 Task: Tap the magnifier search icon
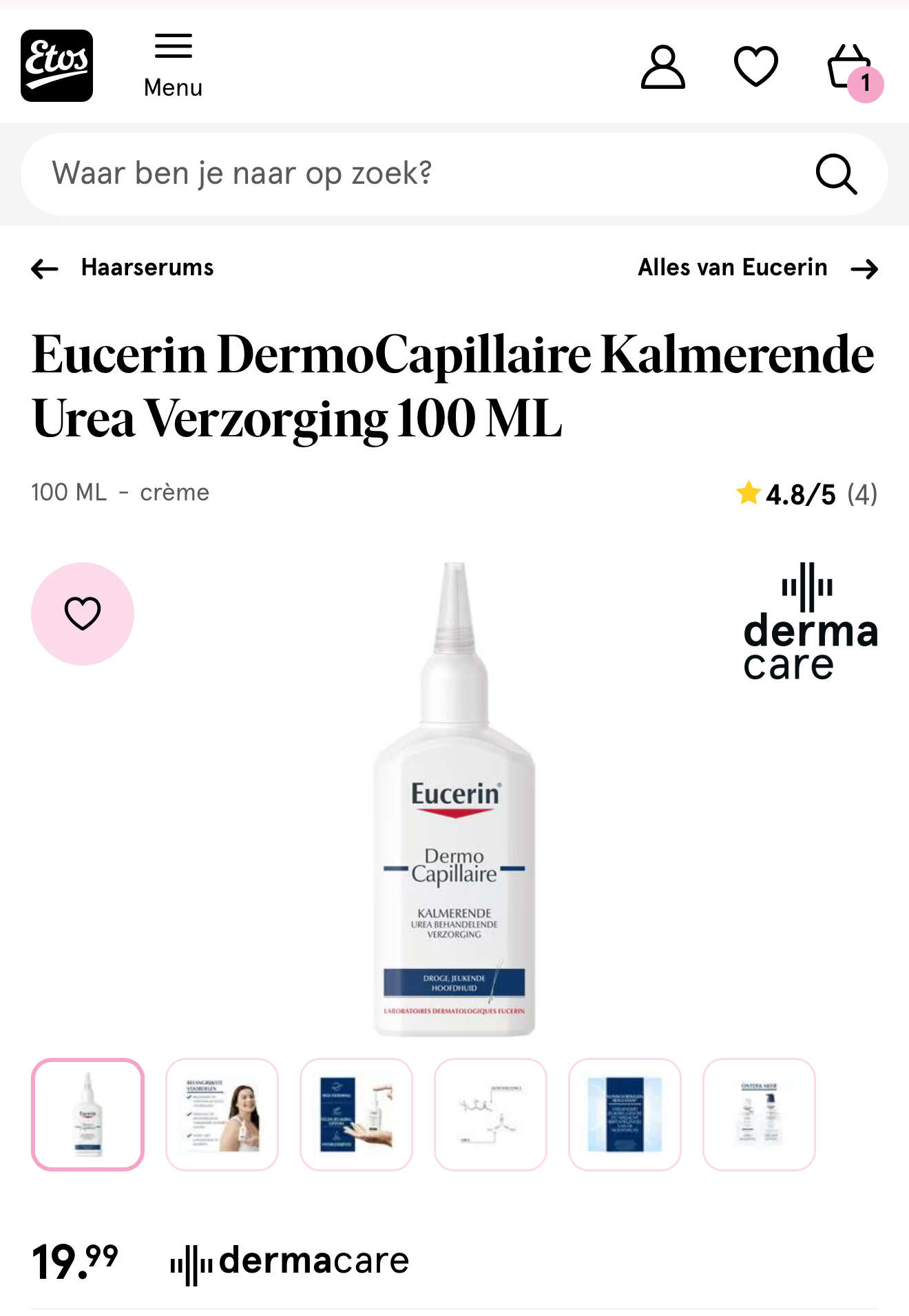(x=836, y=174)
